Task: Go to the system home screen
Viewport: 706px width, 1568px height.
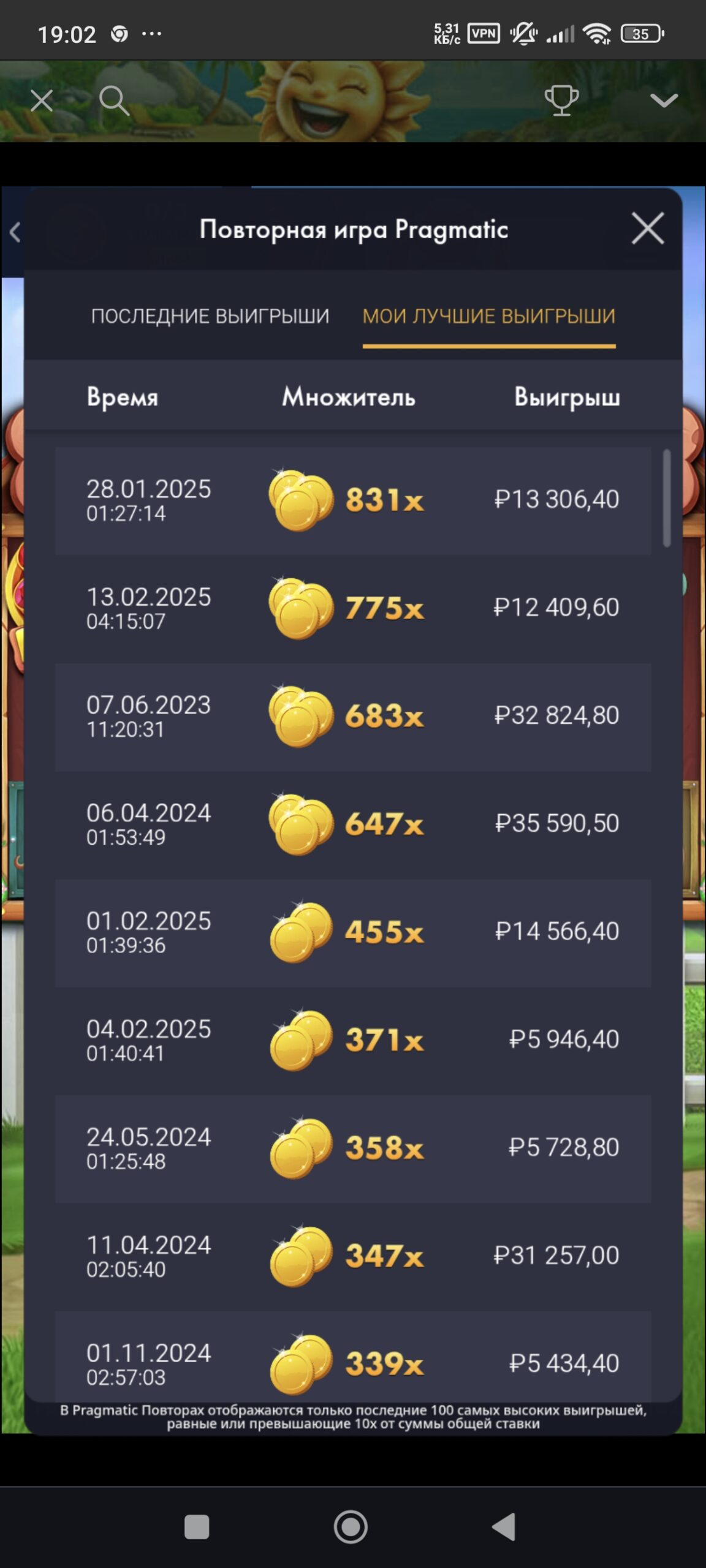Action: pos(351,1526)
